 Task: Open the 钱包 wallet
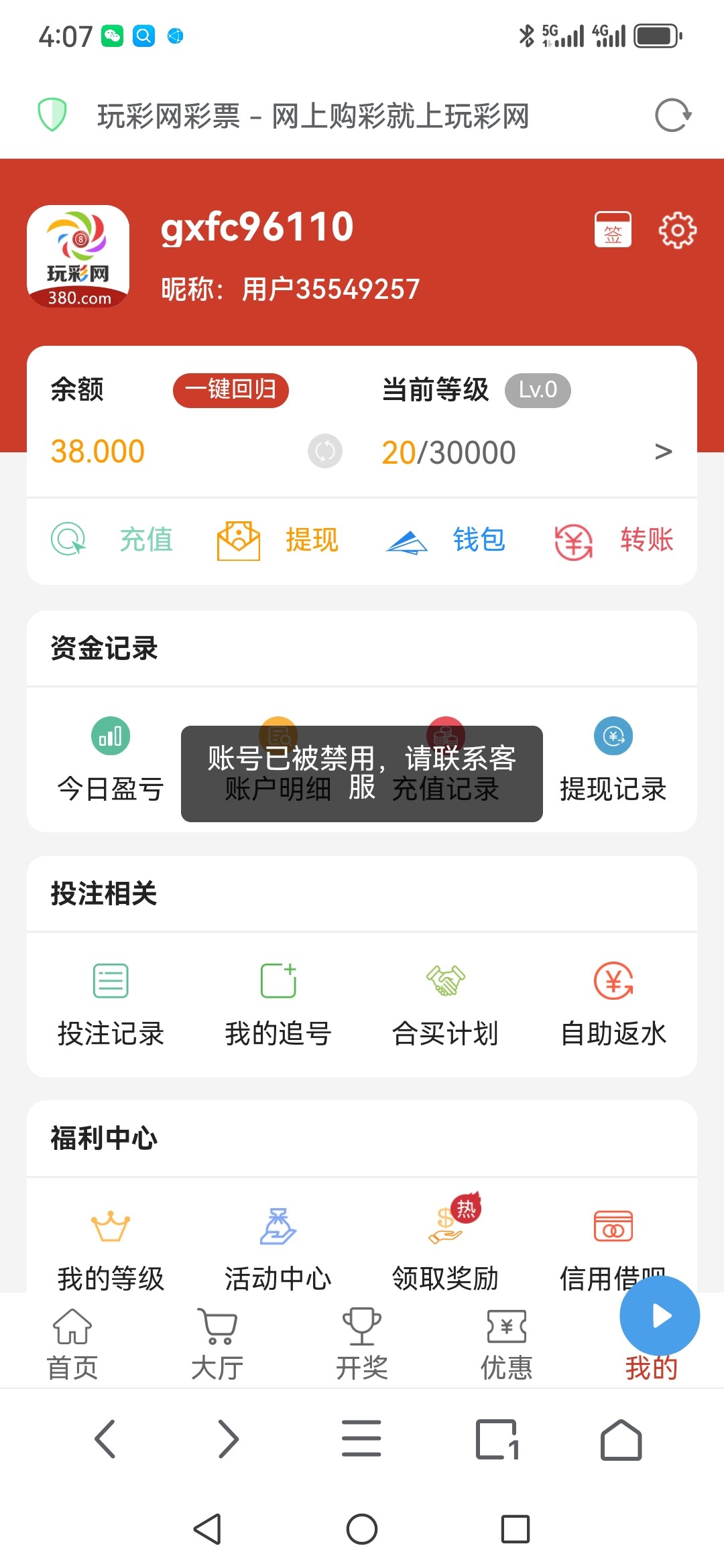[x=446, y=540]
